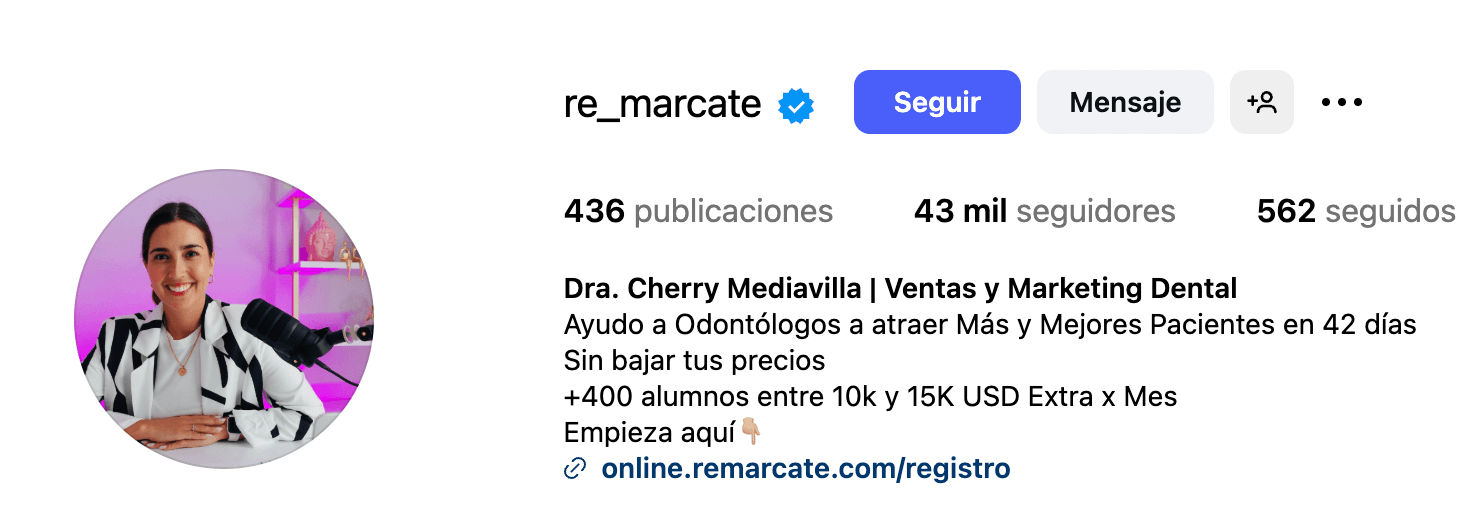Send a message via Mensaje button

1125,102
